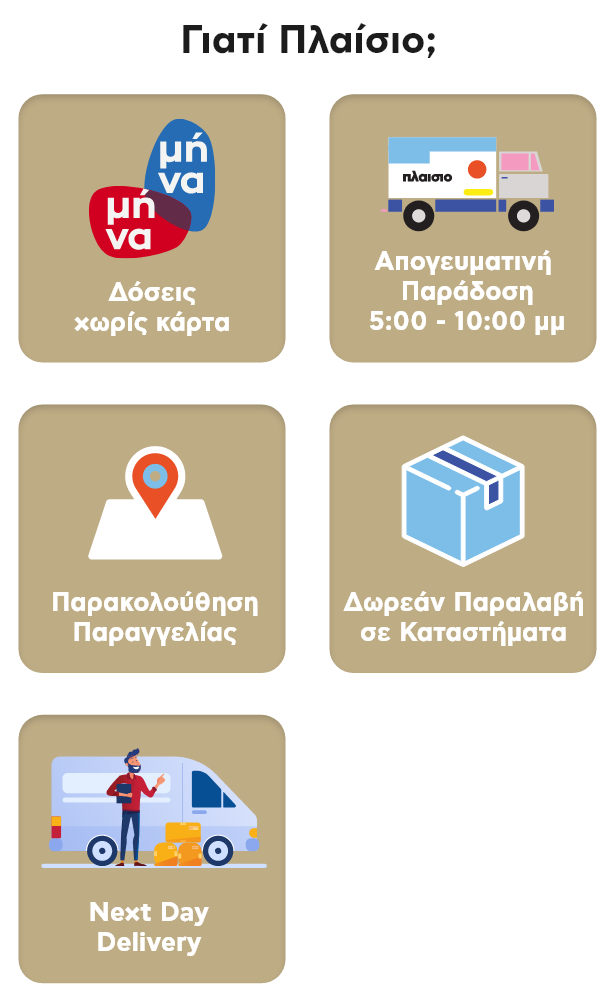Screen dimensions: 615x999
Task: Open Παρακολούθηση Παραγγελίας card
Action: (152, 538)
